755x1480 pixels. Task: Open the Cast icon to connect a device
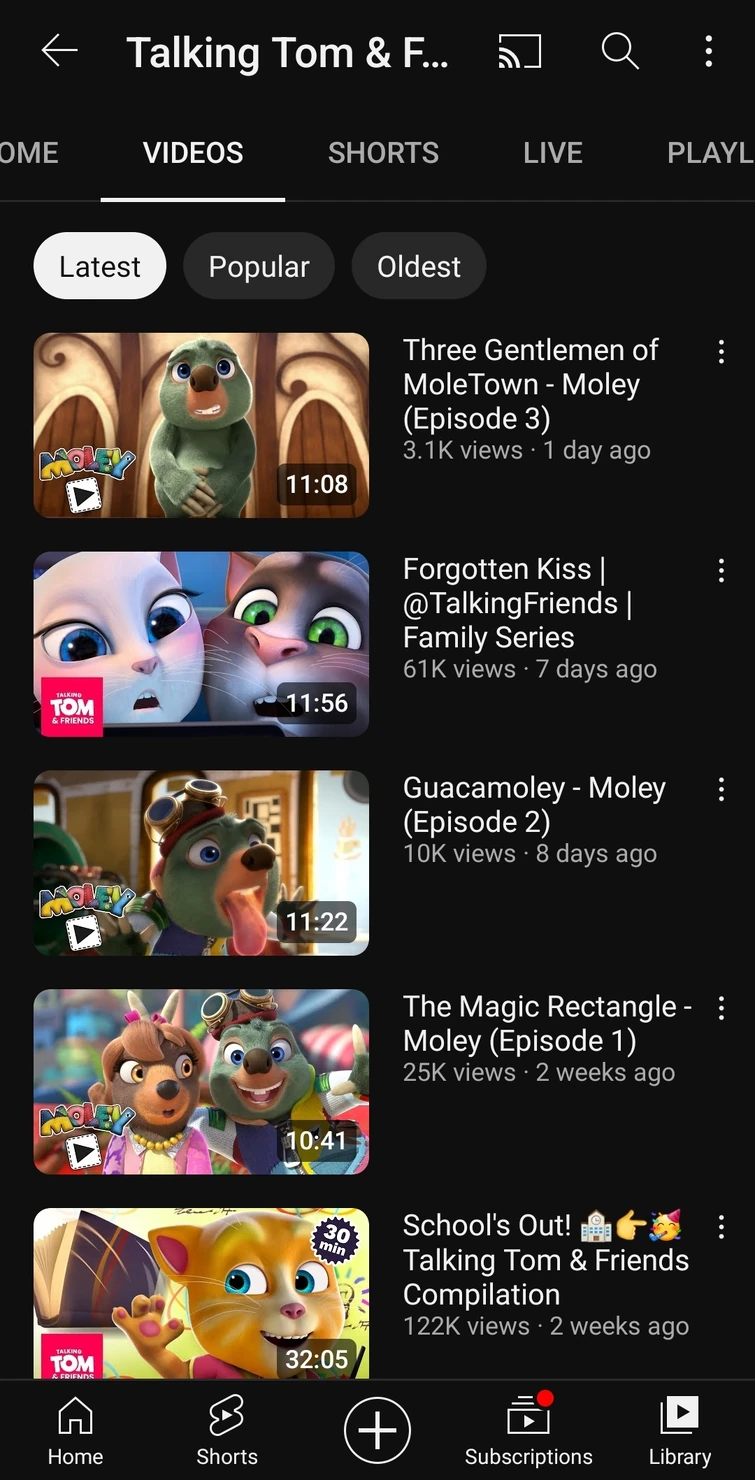coord(518,51)
